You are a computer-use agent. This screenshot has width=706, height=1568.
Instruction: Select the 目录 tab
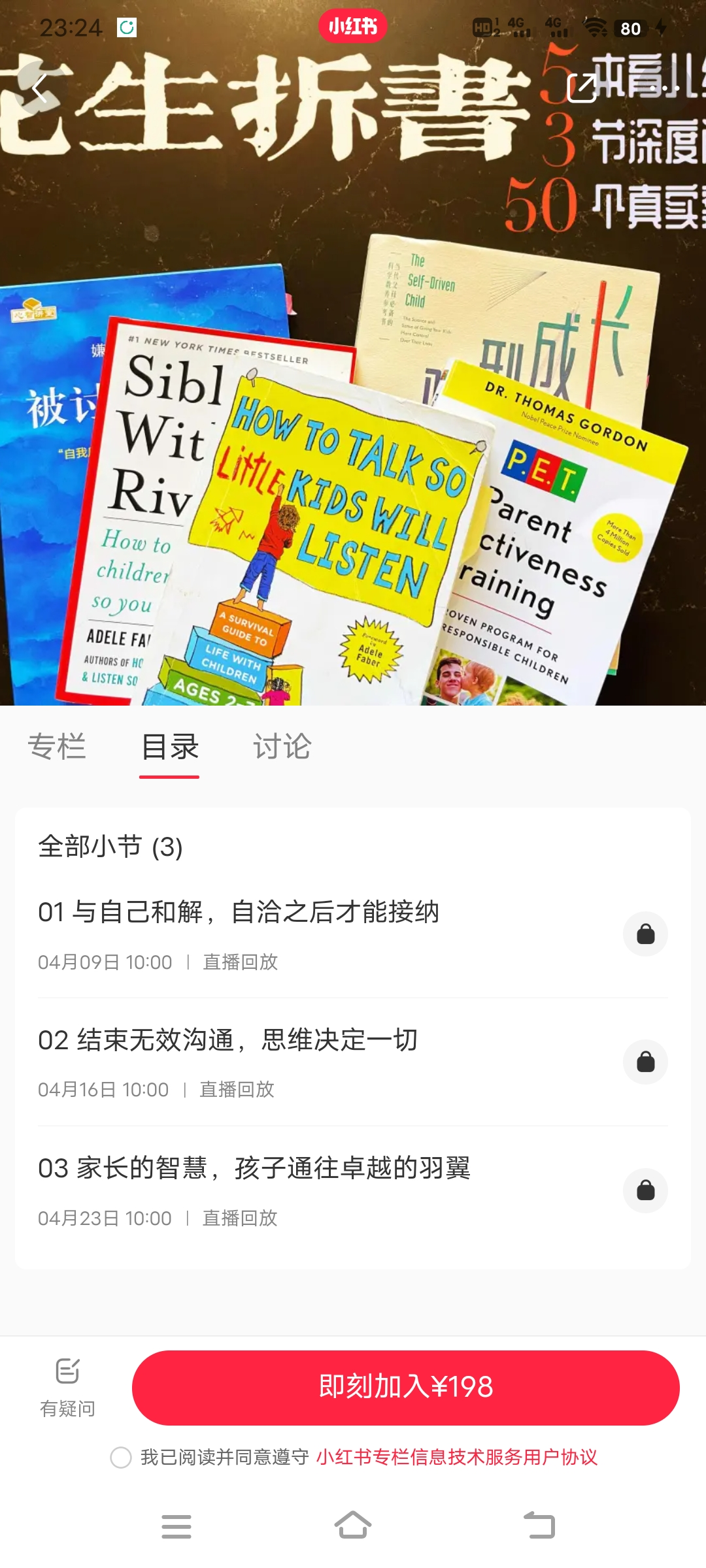pos(169,747)
